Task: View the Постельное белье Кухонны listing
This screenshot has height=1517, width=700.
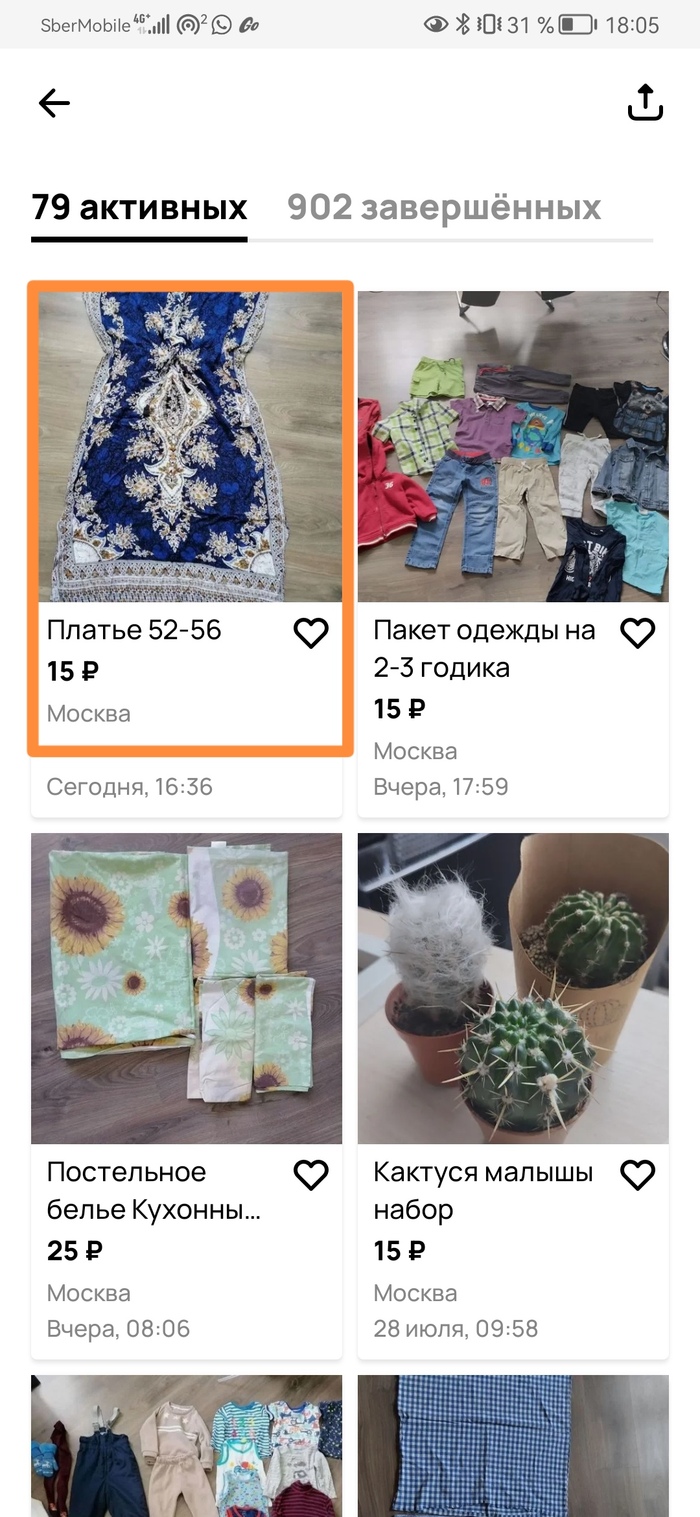Action: tap(186, 989)
